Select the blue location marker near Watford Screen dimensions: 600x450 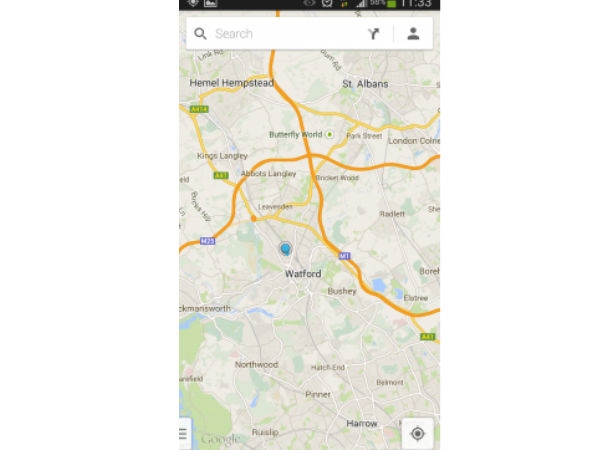[x=285, y=248]
